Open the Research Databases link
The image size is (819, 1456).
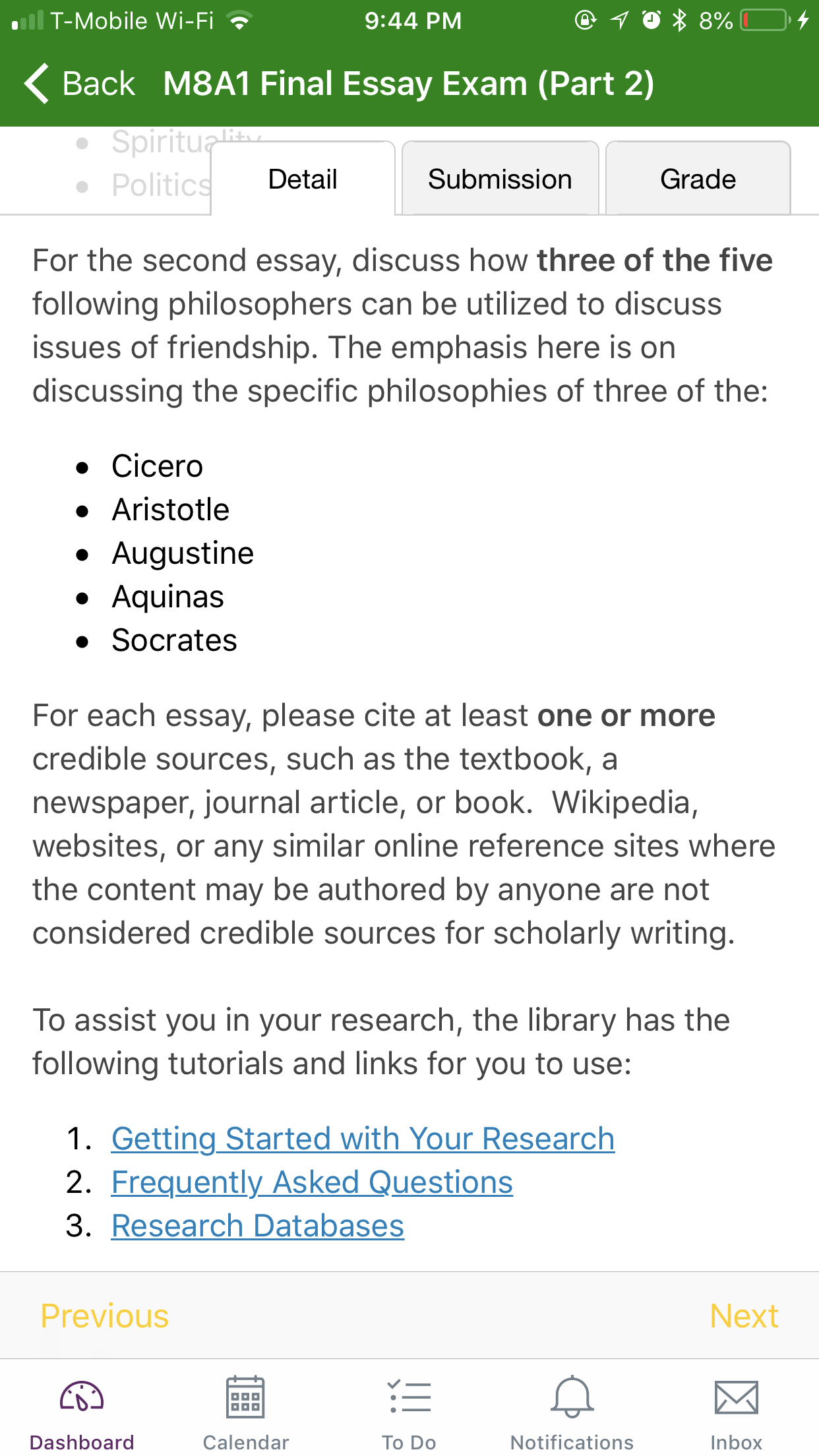click(x=258, y=1226)
